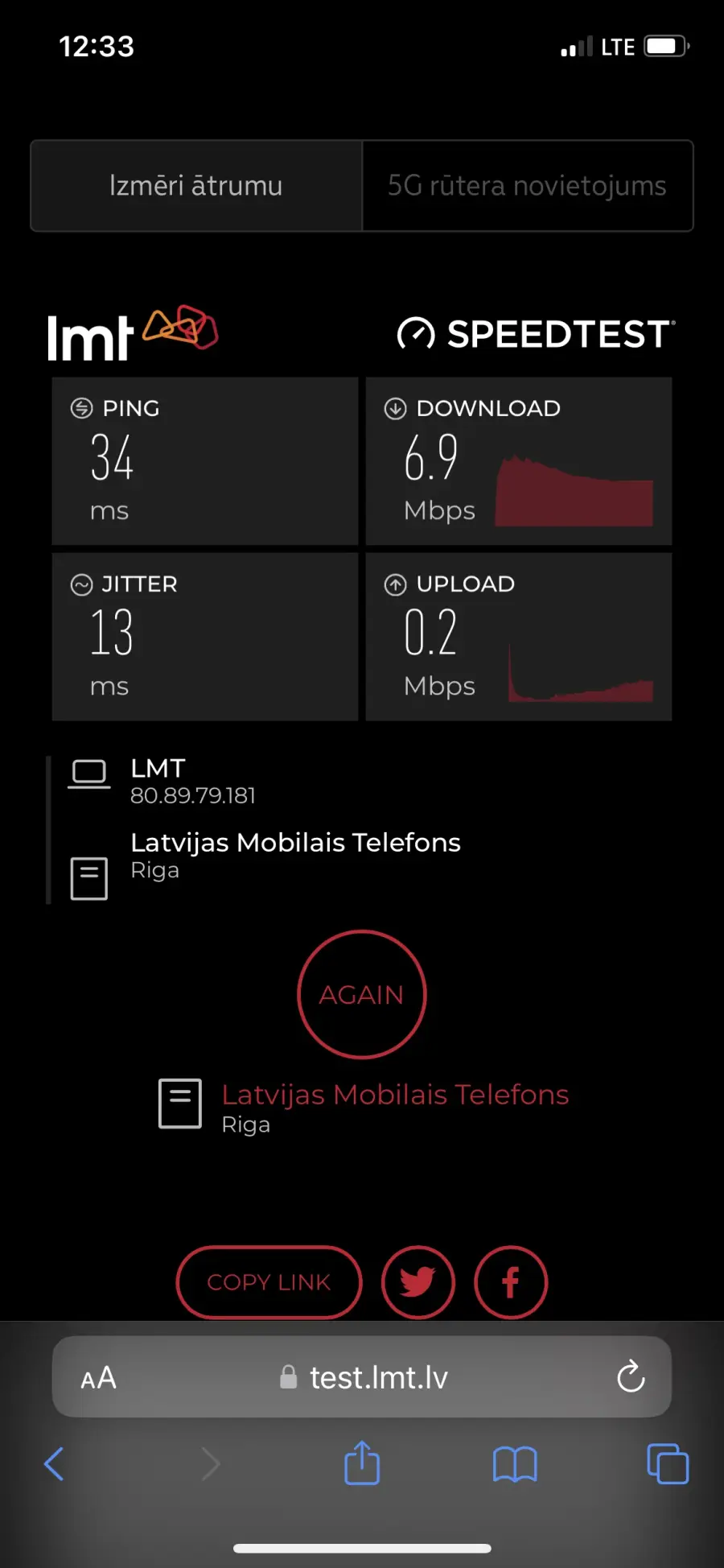Open the AA reader options
This screenshot has width=724, height=1568.
pyautogui.click(x=99, y=1378)
